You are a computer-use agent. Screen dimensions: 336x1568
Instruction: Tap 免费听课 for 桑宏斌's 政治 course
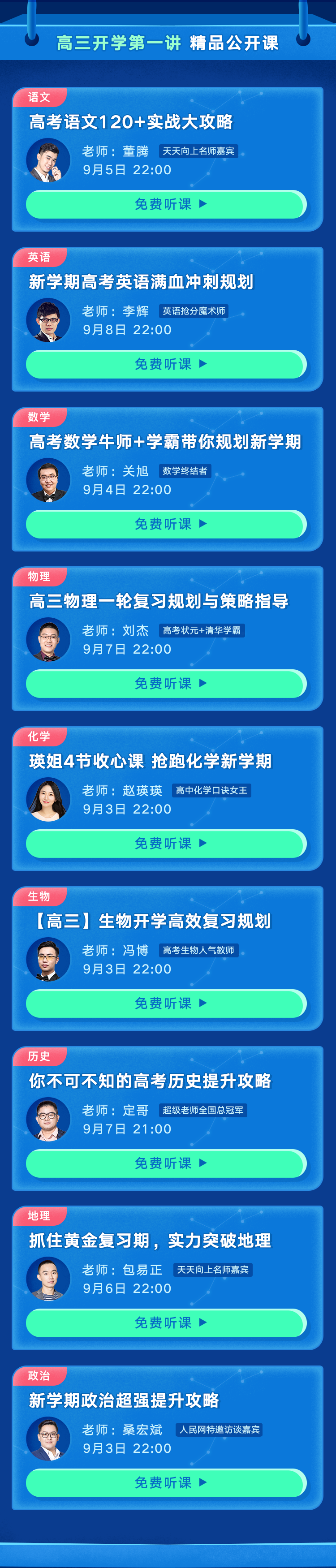pos(166,1483)
